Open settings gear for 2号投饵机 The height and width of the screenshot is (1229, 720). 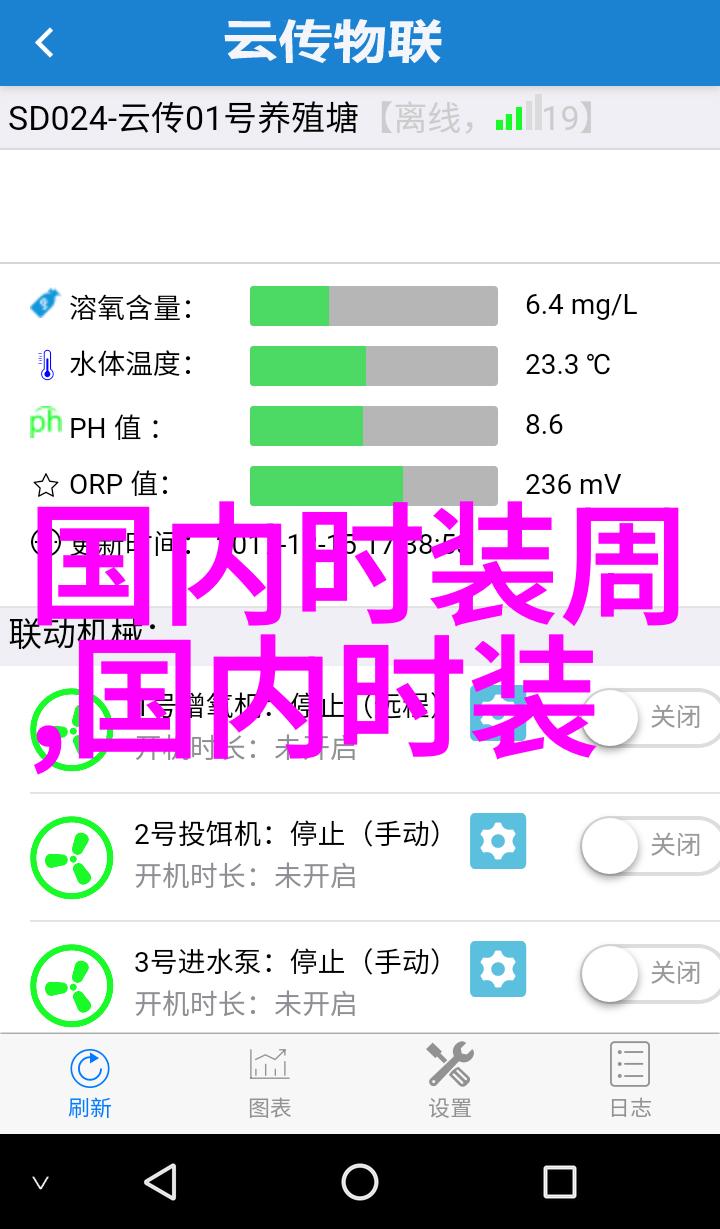(x=498, y=841)
